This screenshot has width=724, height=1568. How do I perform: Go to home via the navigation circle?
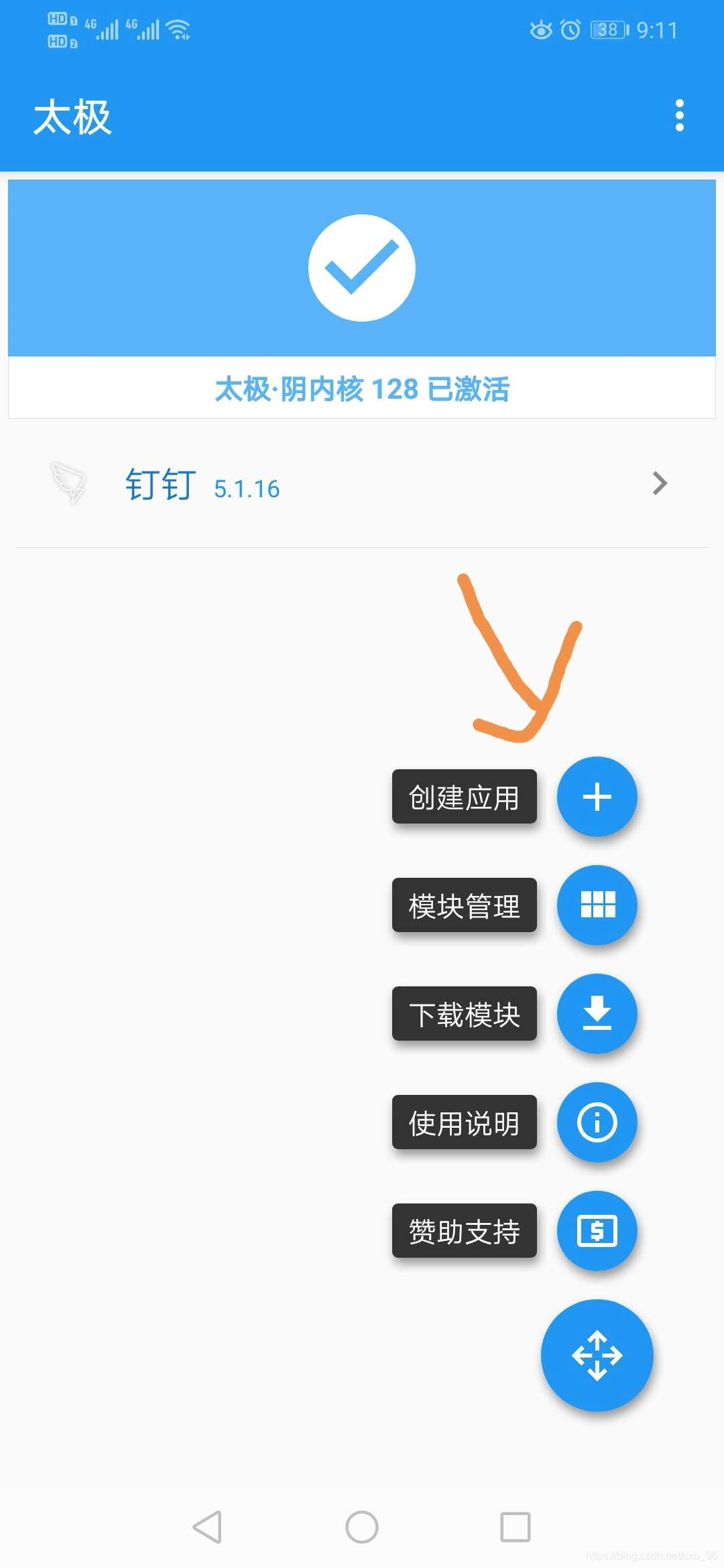click(x=362, y=1527)
